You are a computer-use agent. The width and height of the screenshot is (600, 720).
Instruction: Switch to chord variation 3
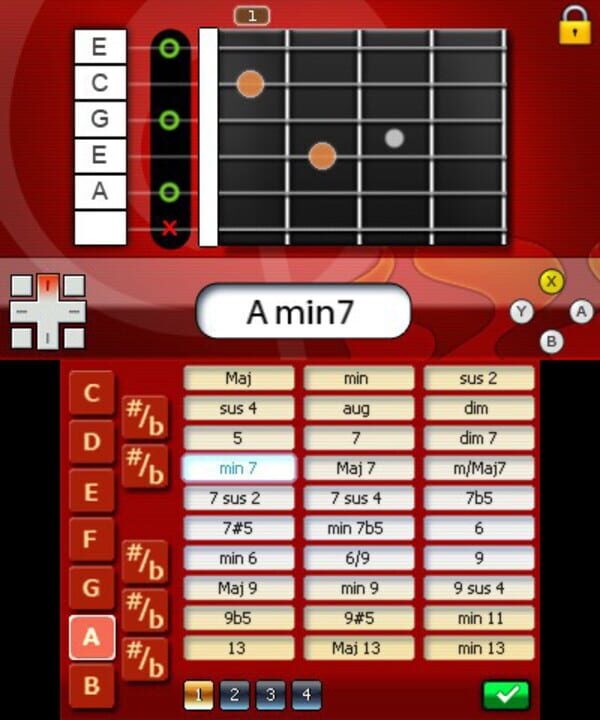point(270,693)
